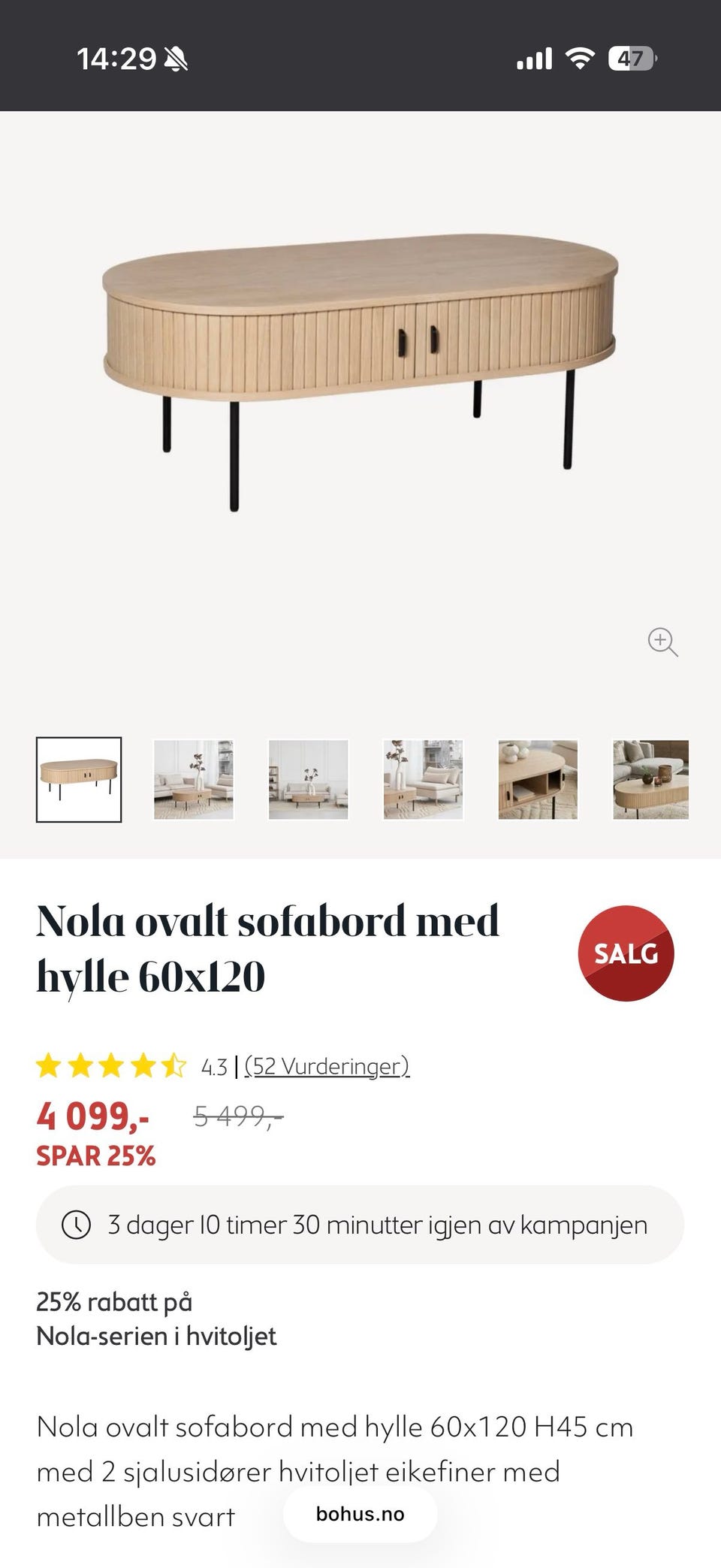Viewport: 721px width, 1568px height.
Task: Click the battery indicator showing 47
Action: pyautogui.click(x=631, y=59)
